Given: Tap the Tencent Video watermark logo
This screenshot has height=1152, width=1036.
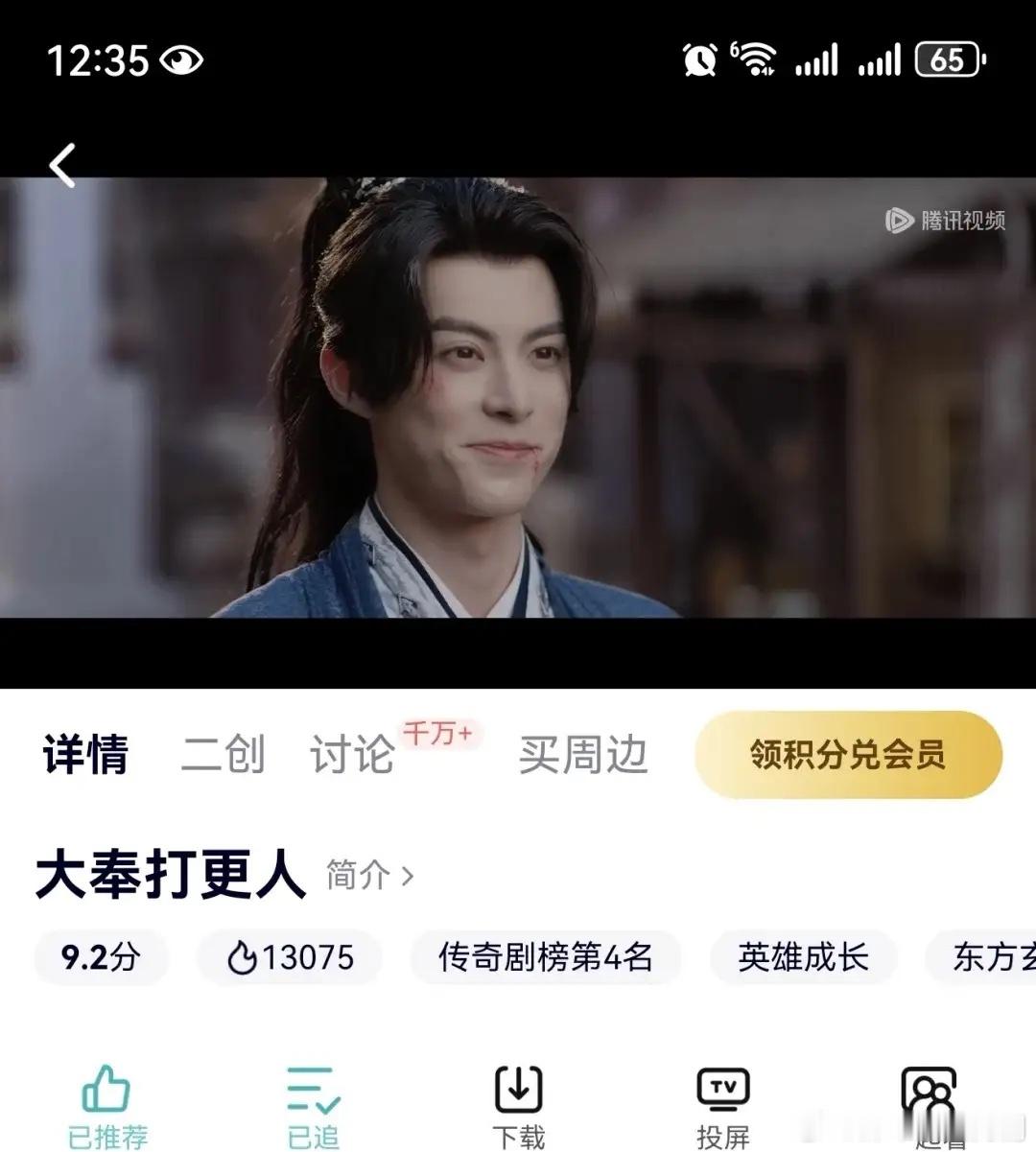Looking at the screenshot, I should pos(945,219).
